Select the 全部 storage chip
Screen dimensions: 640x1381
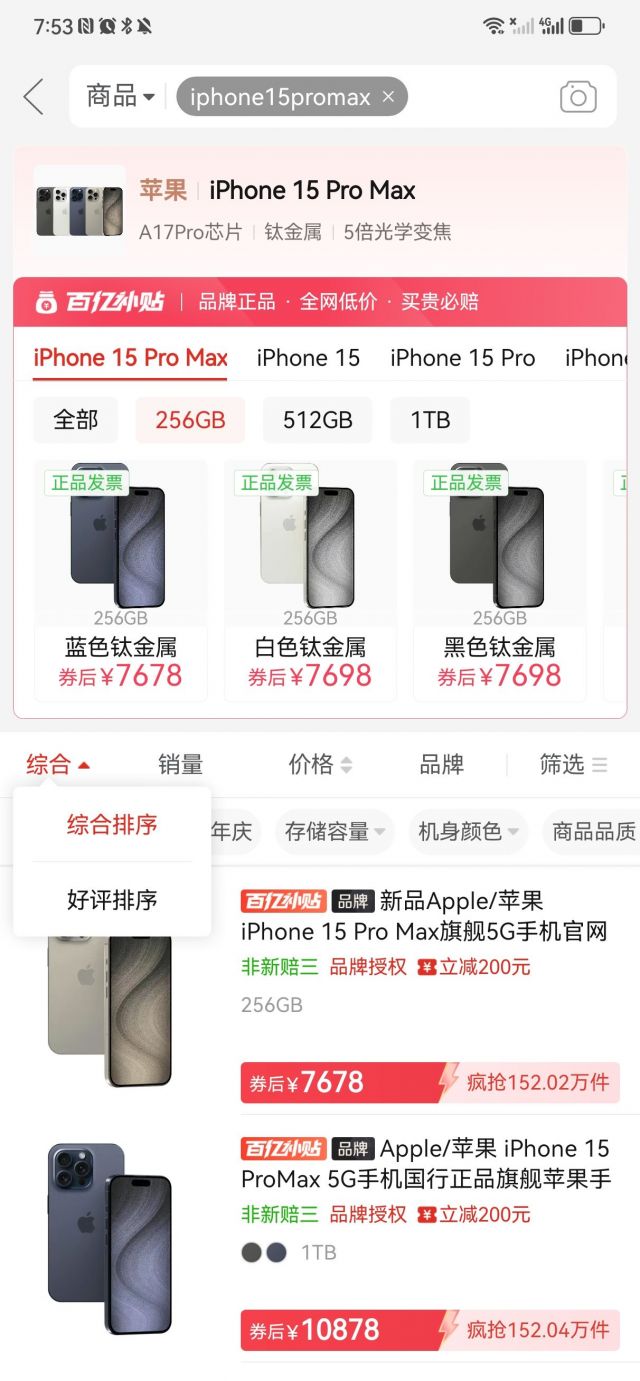(x=76, y=420)
